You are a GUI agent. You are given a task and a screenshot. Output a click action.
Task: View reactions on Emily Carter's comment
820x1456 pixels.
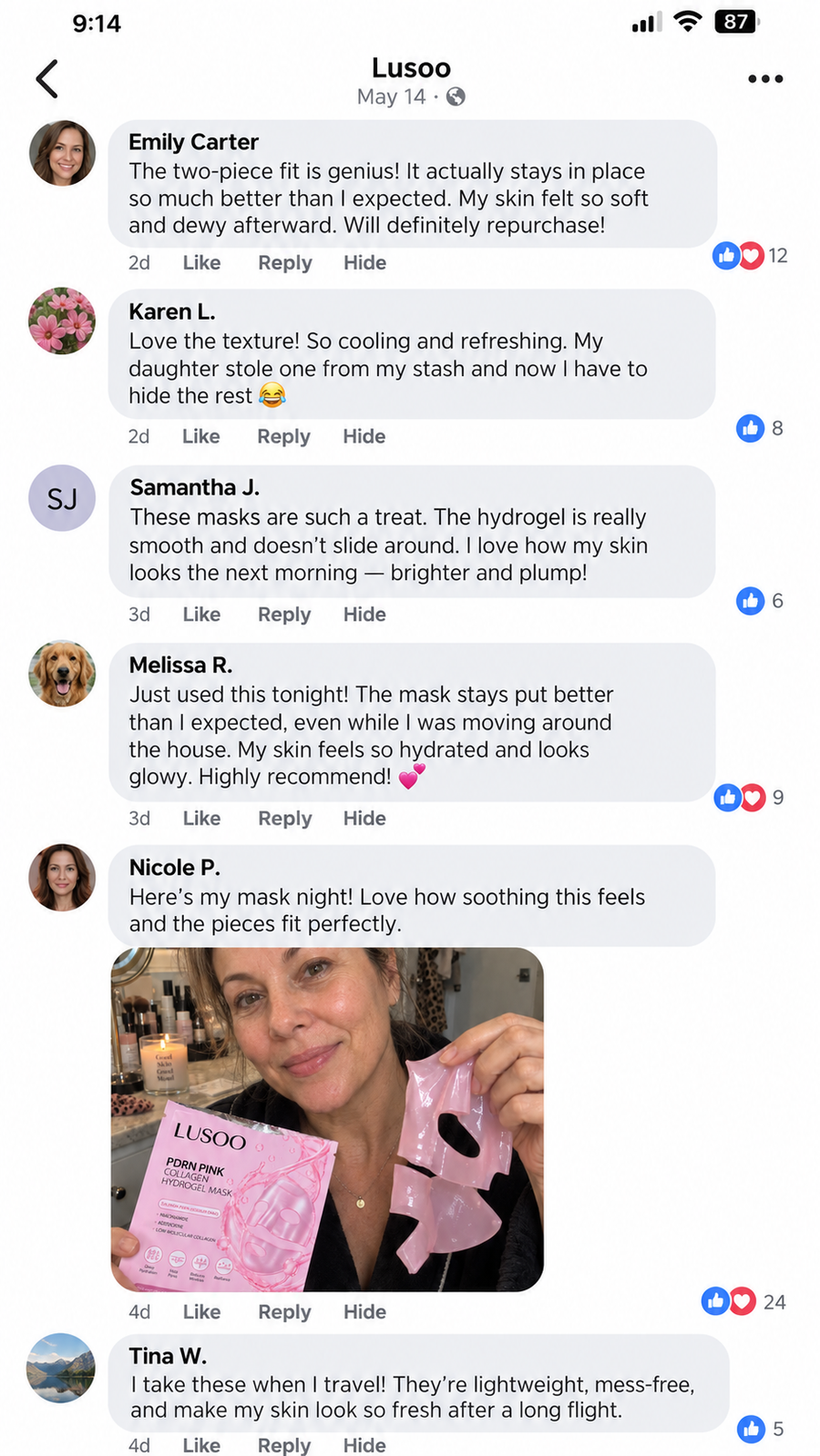click(750, 256)
